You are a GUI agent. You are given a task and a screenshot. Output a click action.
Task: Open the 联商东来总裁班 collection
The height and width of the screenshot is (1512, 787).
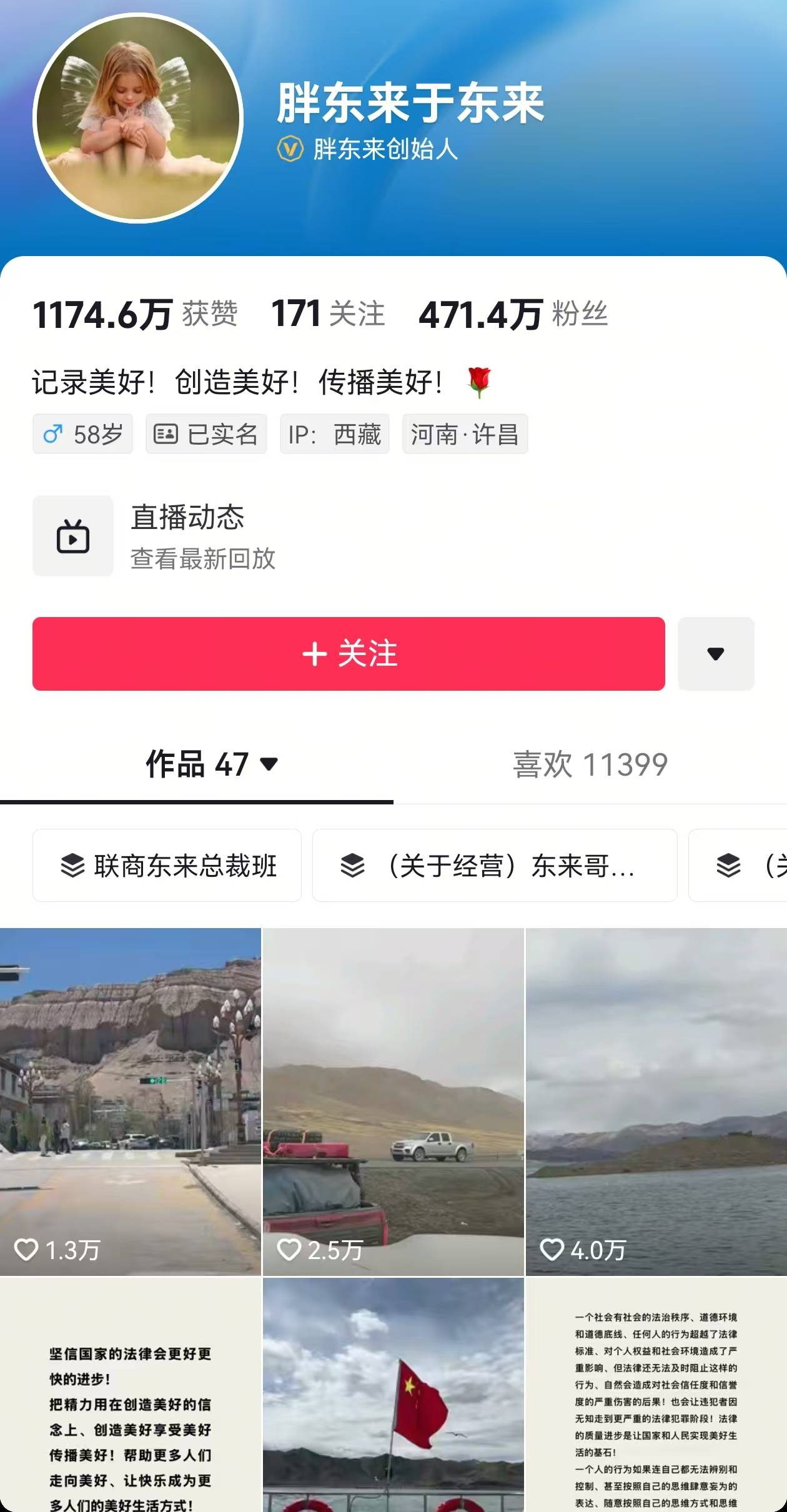pos(167,866)
